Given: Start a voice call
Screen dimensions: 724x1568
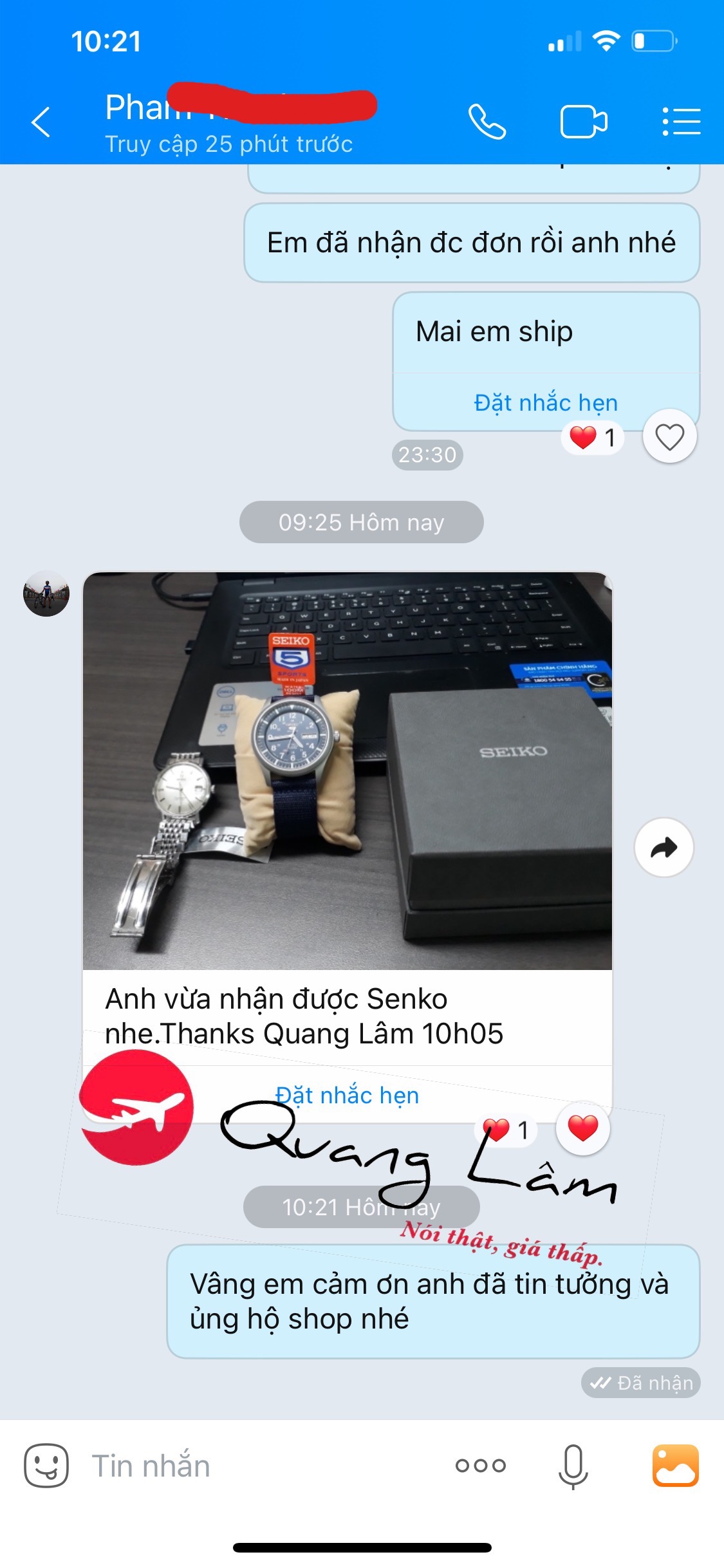Looking at the screenshot, I should pyautogui.click(x=487, y=122).
